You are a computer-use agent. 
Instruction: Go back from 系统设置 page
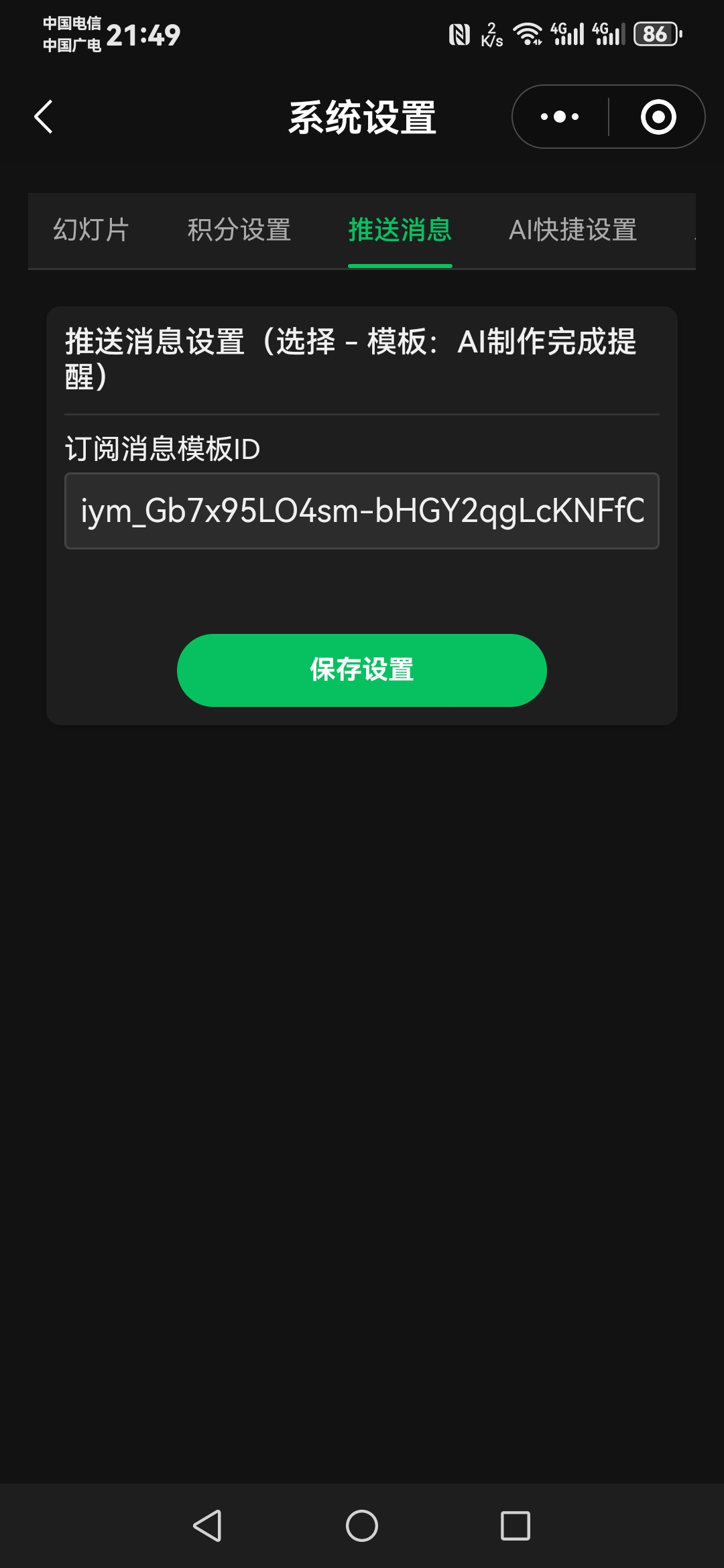pos(44,117)
